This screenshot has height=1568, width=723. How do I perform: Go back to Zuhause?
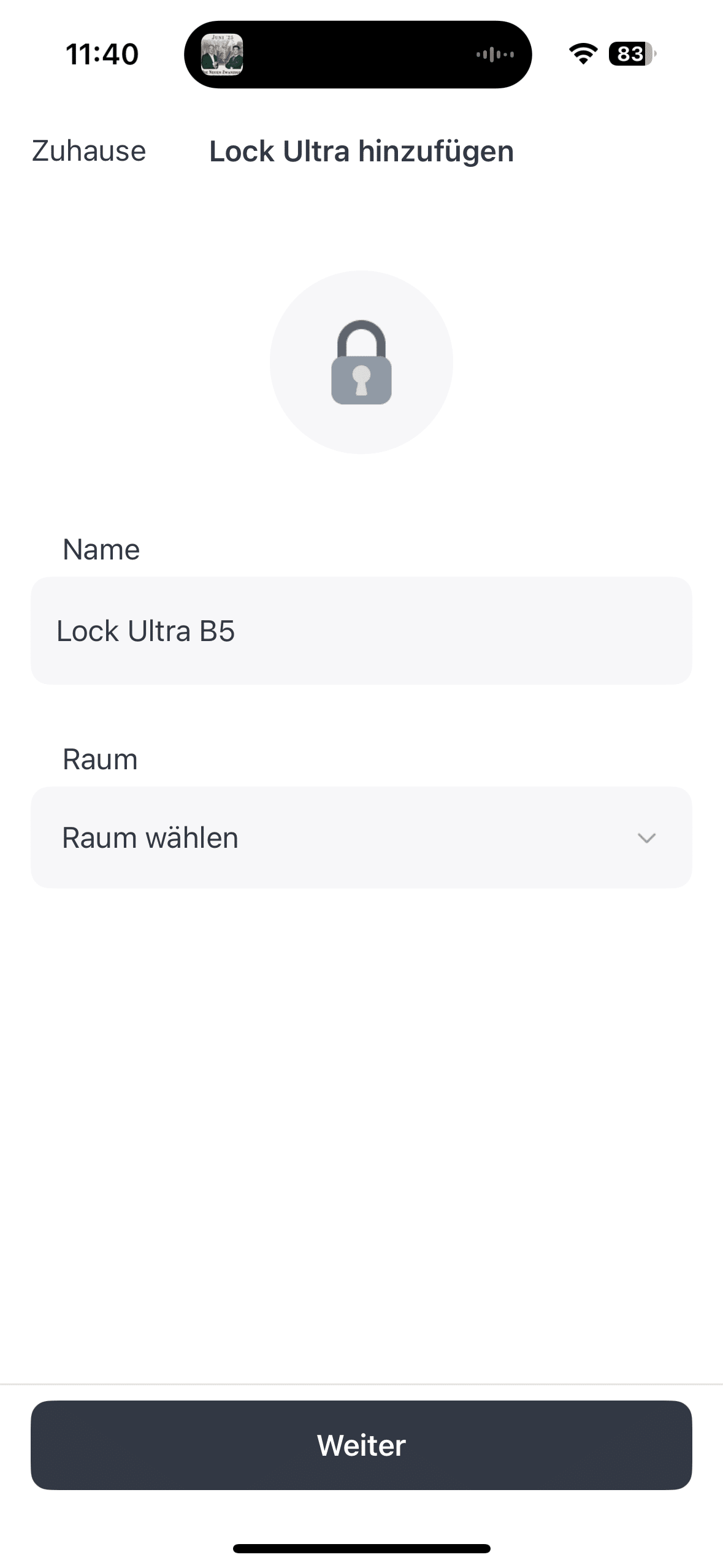click(89, 151)
